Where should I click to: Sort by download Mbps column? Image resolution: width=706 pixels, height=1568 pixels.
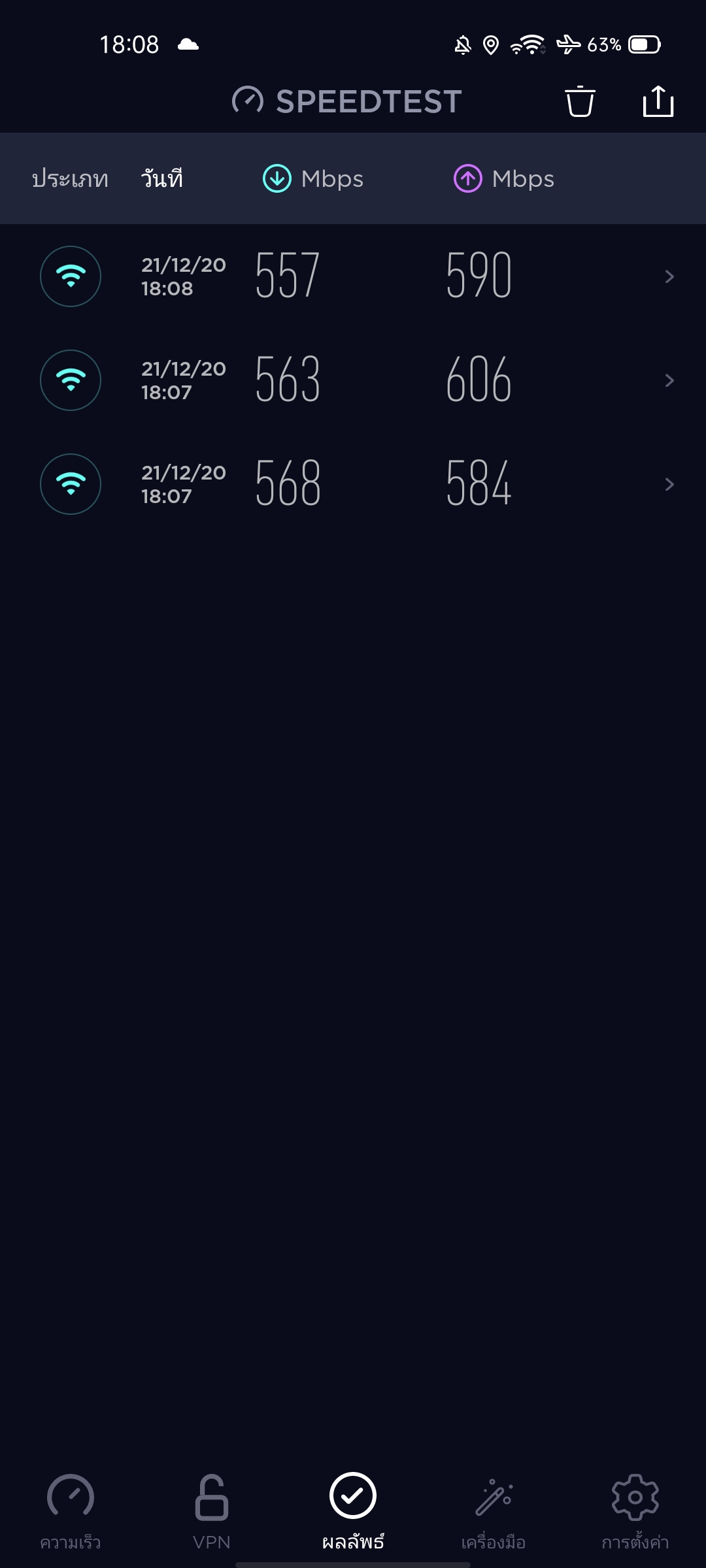tap(313, 179)
